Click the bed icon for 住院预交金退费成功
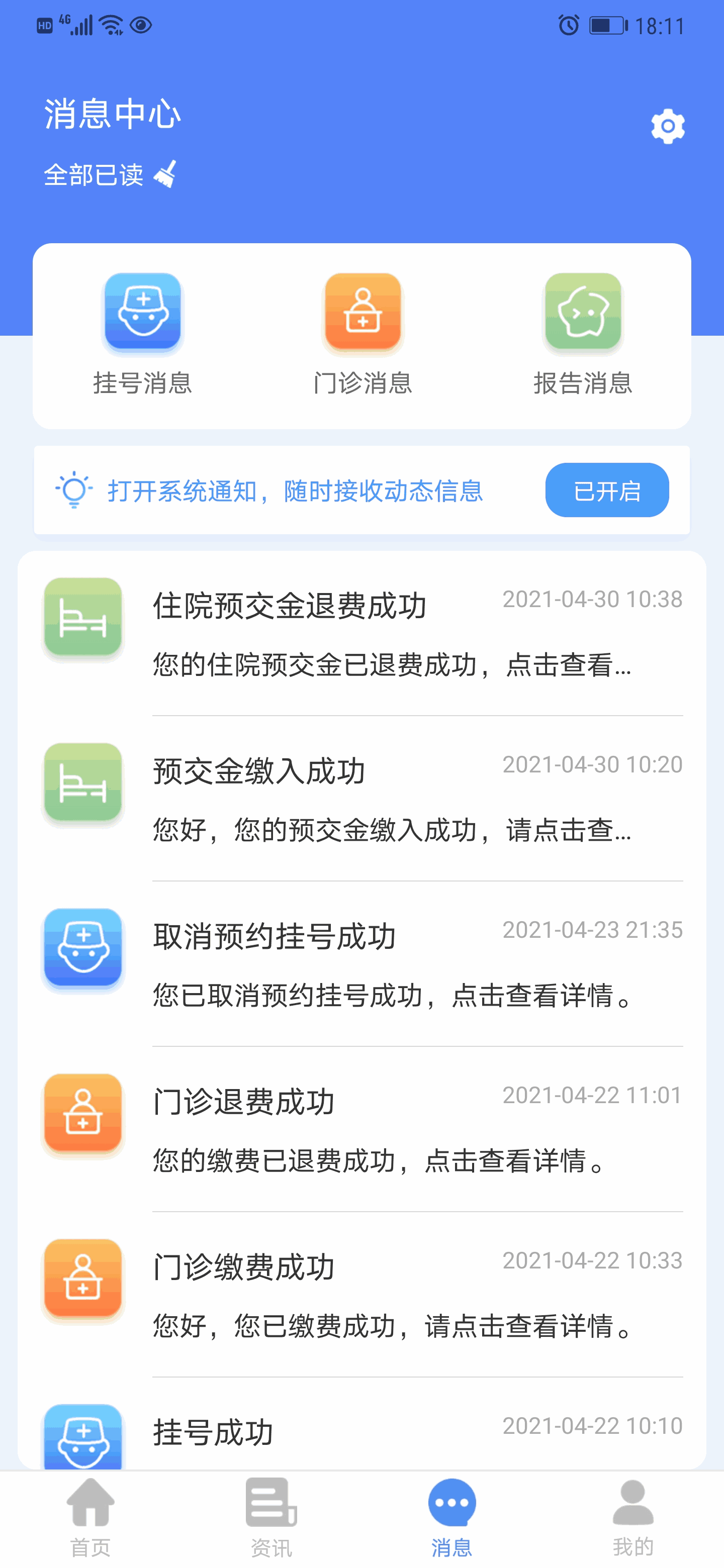 tap(83, 618)
